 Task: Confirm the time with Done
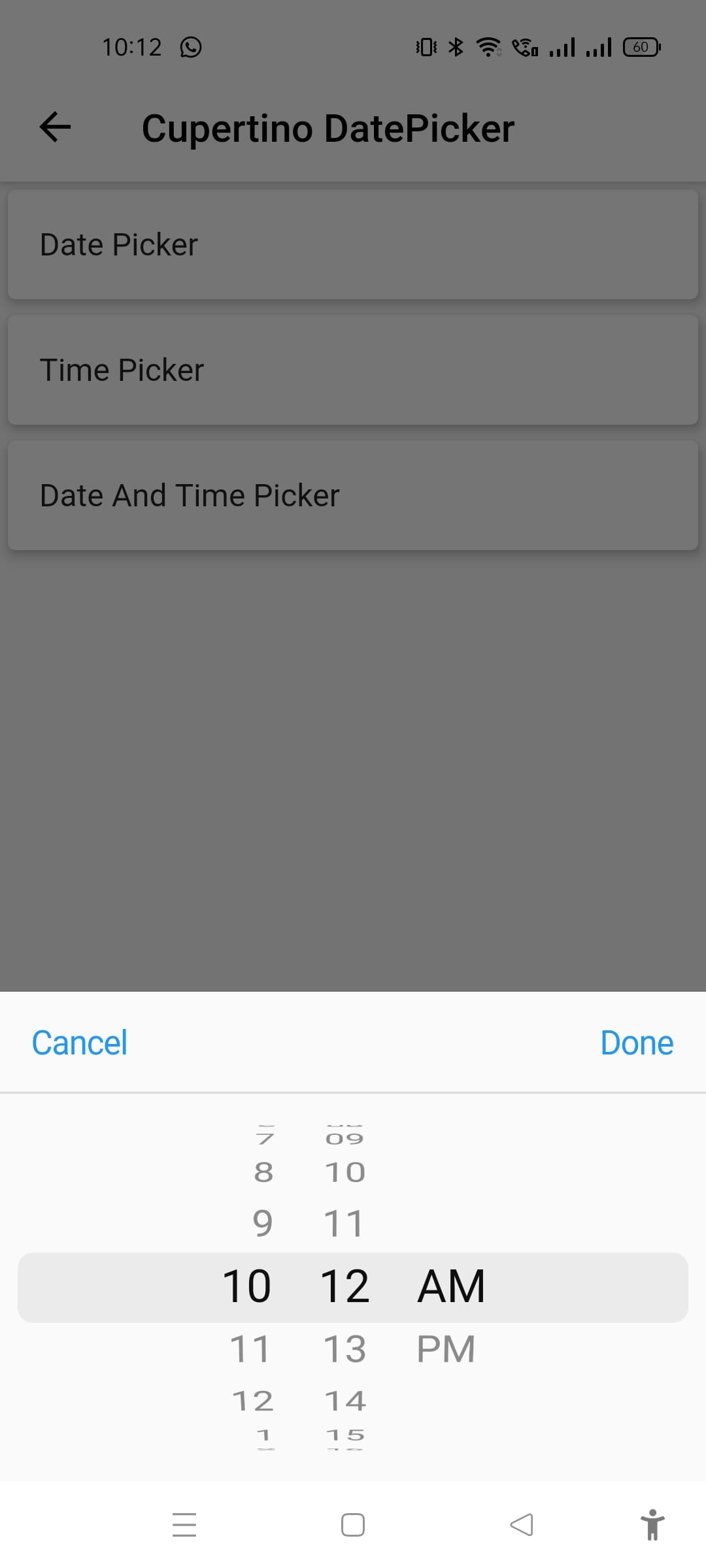tap(636, 1043)
